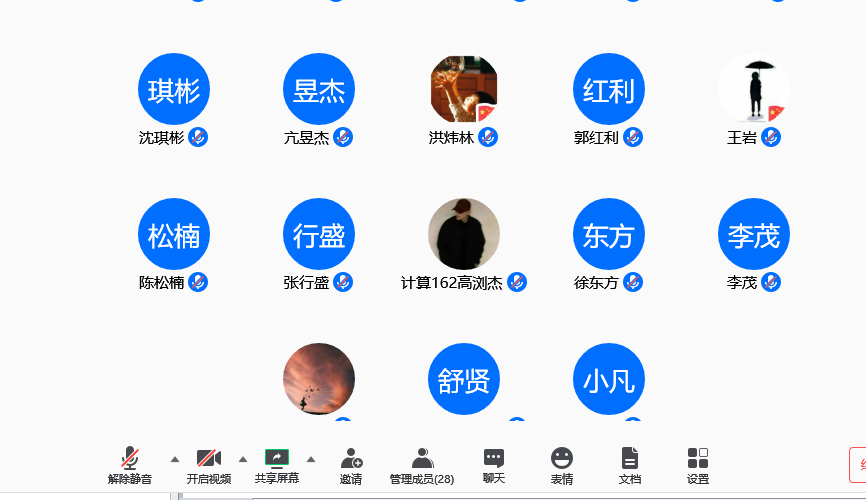Select participant 李茂's tile
The width and height of the screenshot is (866, 500).
754,235
